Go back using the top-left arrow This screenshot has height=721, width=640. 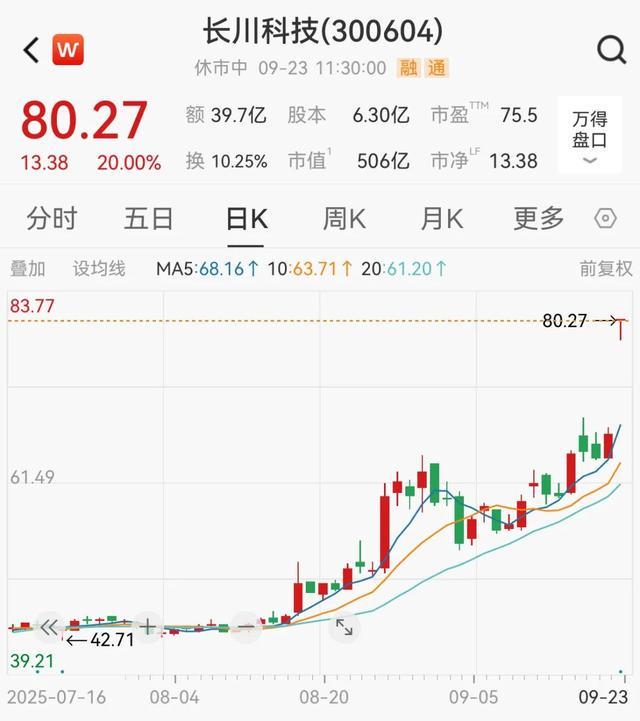pos(31,49)
